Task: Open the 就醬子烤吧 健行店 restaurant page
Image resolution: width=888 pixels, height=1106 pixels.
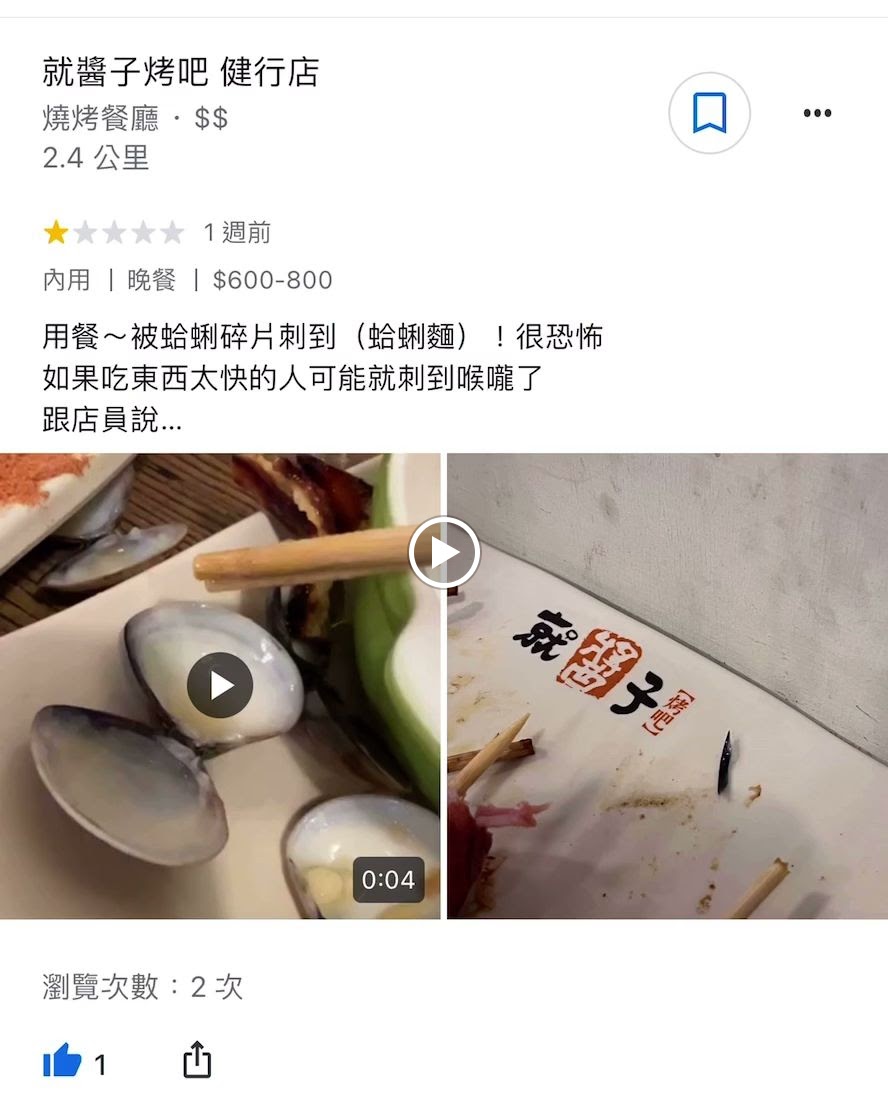Action: tap(181, 72)
